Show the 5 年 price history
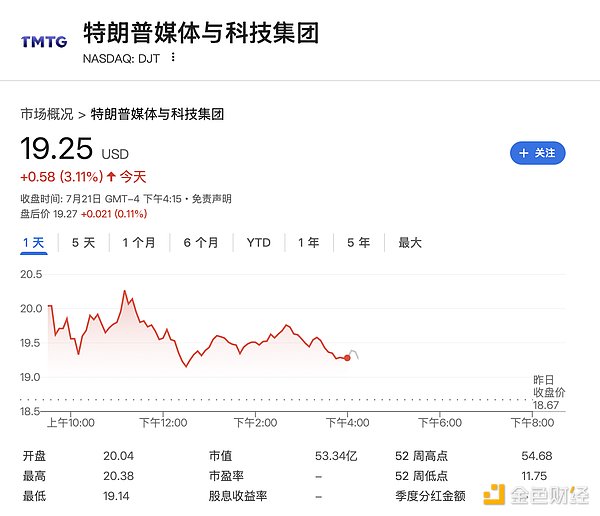Screen dimensions: 600x516 [x=358, y=242]
